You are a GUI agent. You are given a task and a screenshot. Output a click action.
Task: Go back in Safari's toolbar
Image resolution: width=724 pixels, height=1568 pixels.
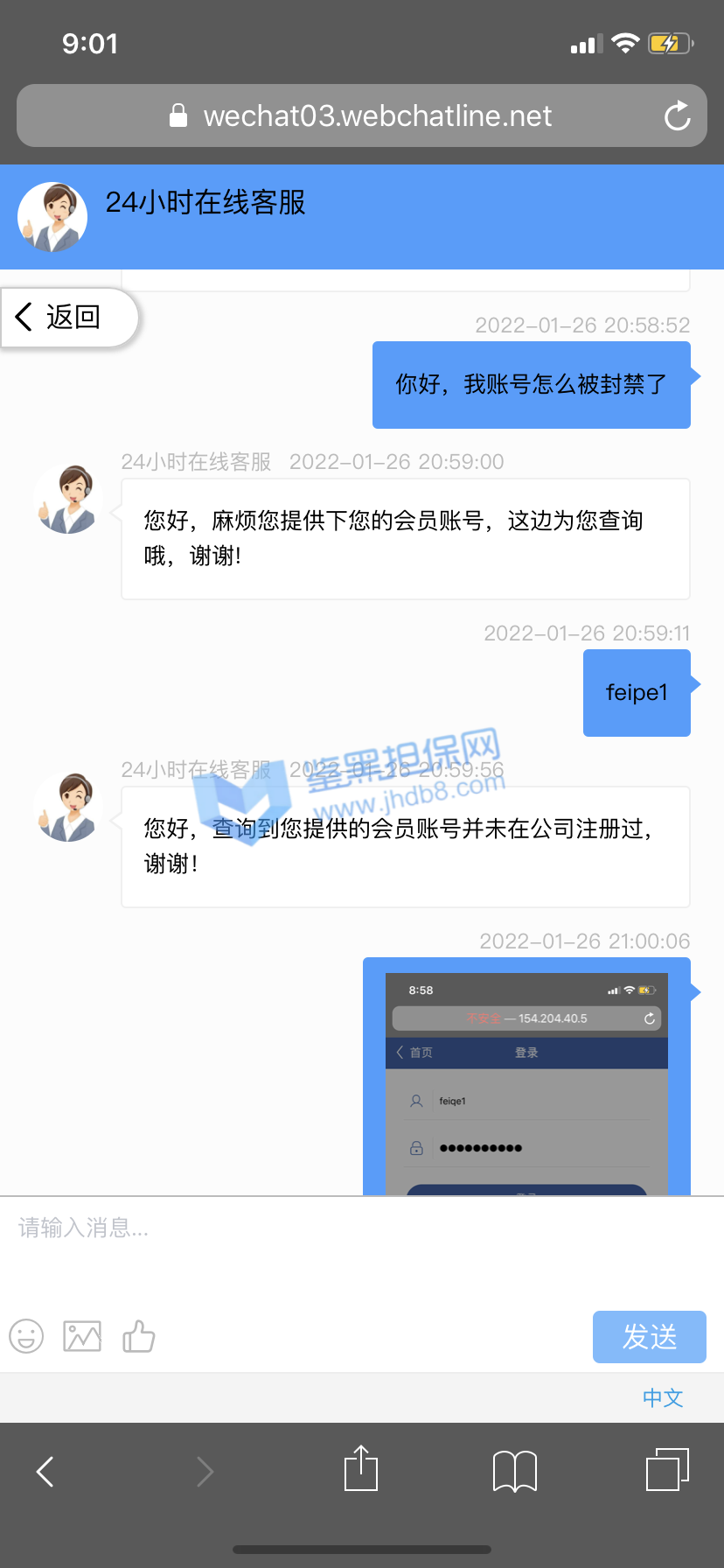pos(45,1471)
